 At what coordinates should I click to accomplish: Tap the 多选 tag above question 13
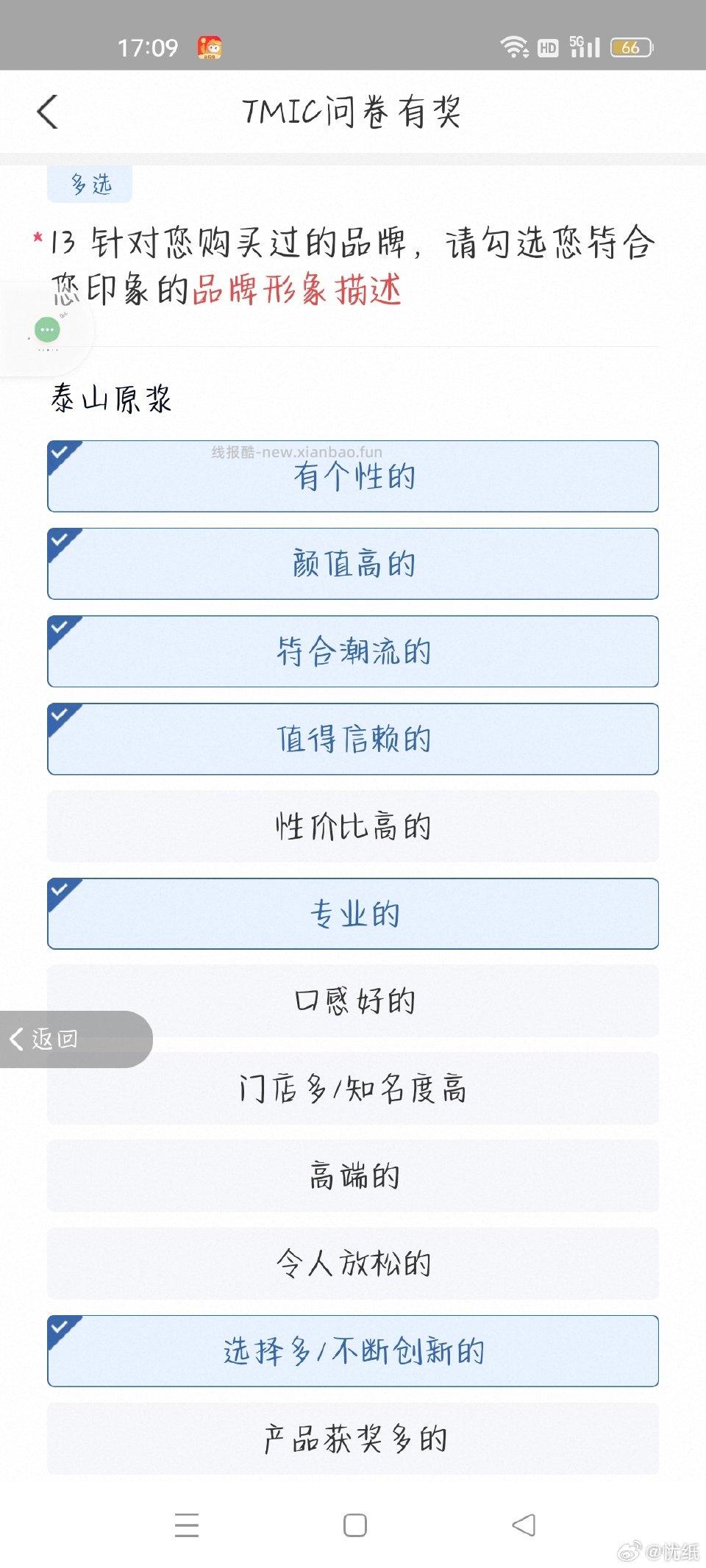tap(88, 185)
